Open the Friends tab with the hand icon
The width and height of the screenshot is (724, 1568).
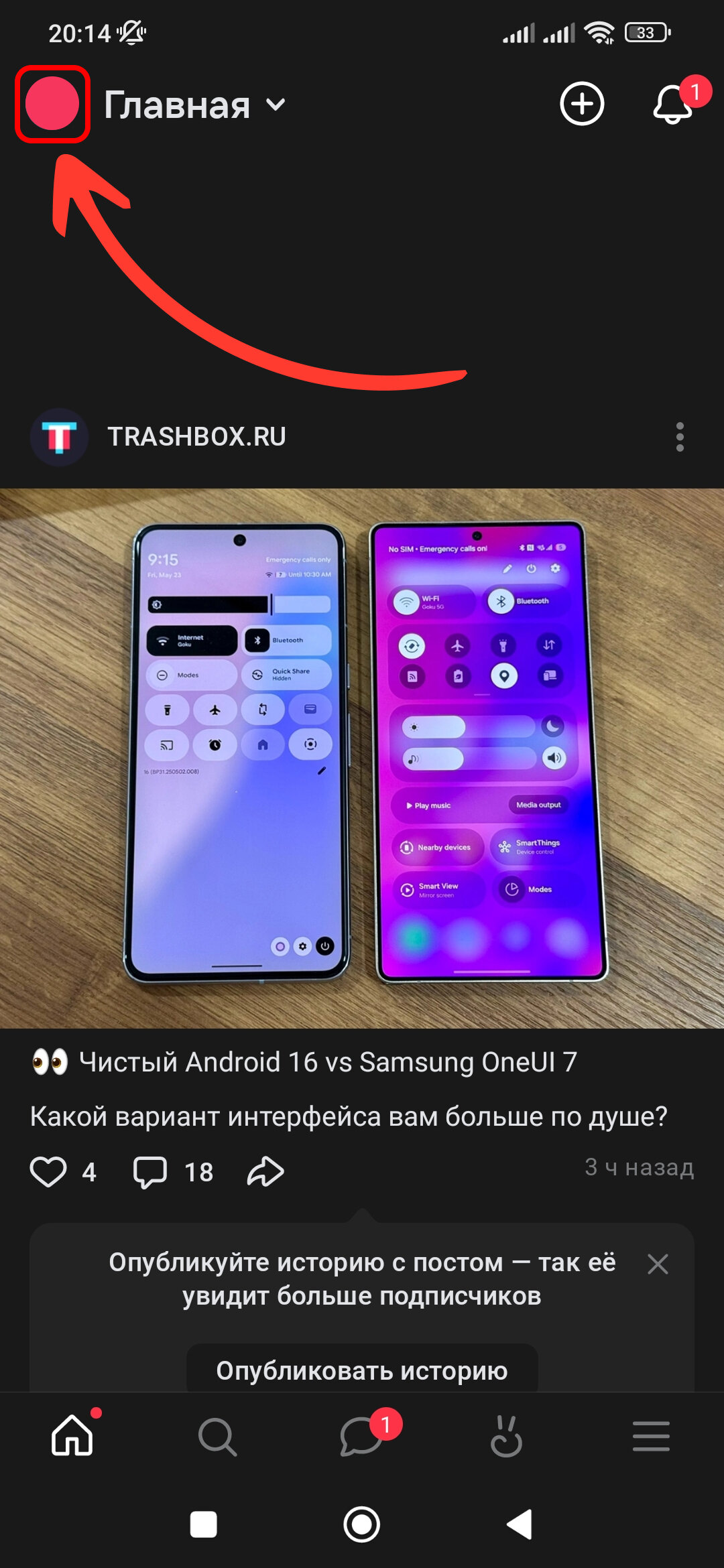[506, 1437]
